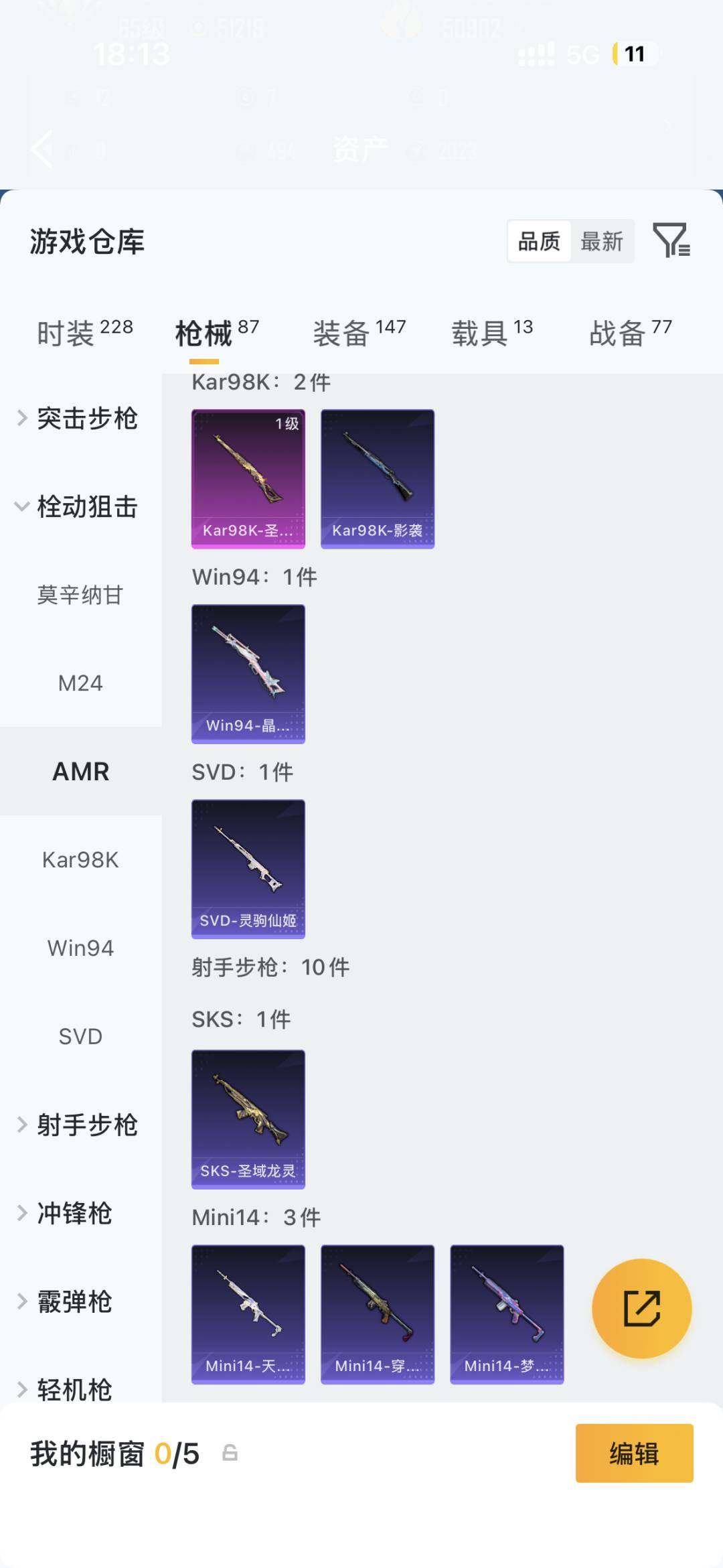This screenshot has width=723, height=1568.
Task: Click the 编辑 button
Action: (x=633, y=1453)
